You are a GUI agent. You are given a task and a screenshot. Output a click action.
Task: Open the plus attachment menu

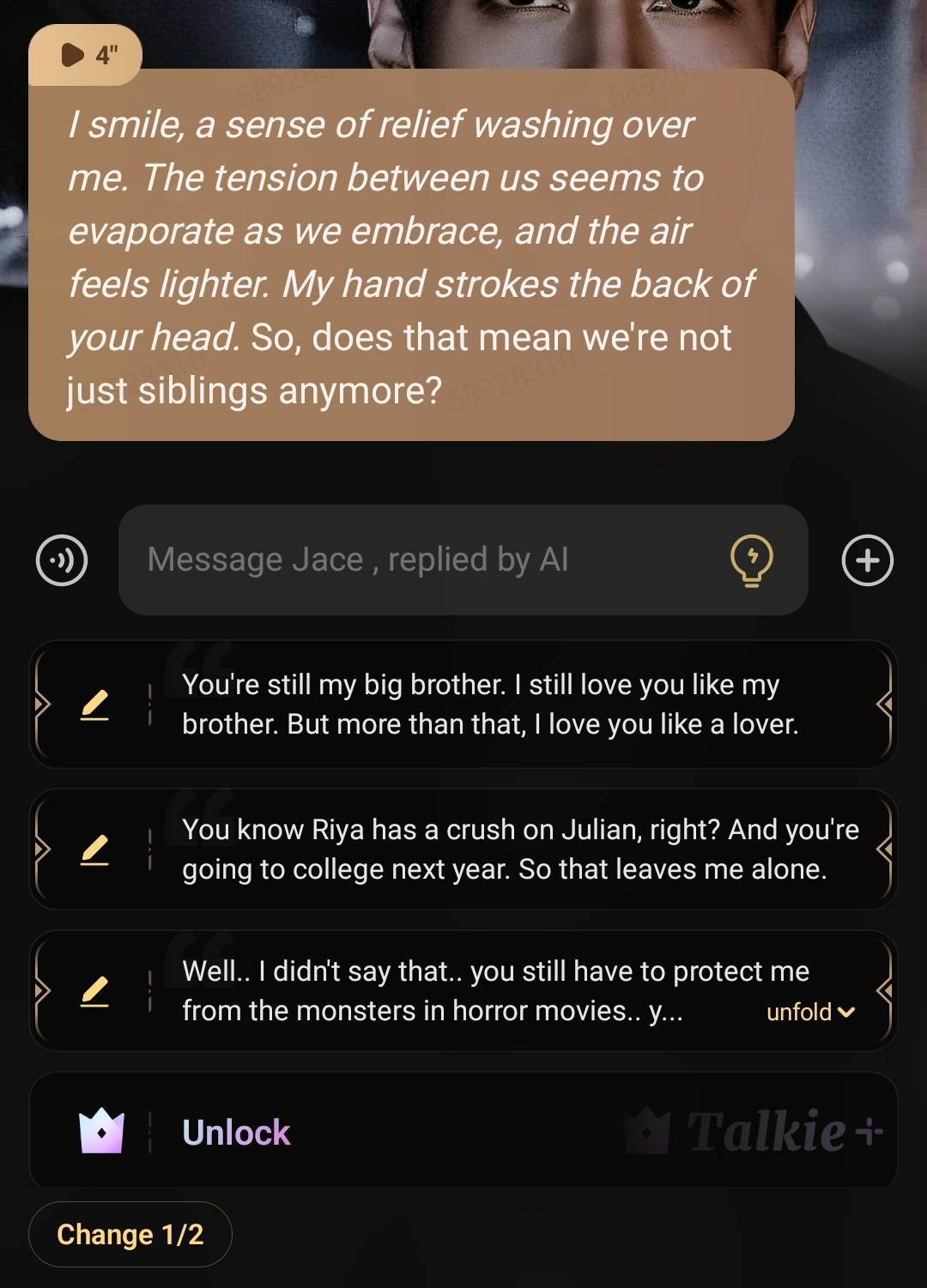click(867, 560)
